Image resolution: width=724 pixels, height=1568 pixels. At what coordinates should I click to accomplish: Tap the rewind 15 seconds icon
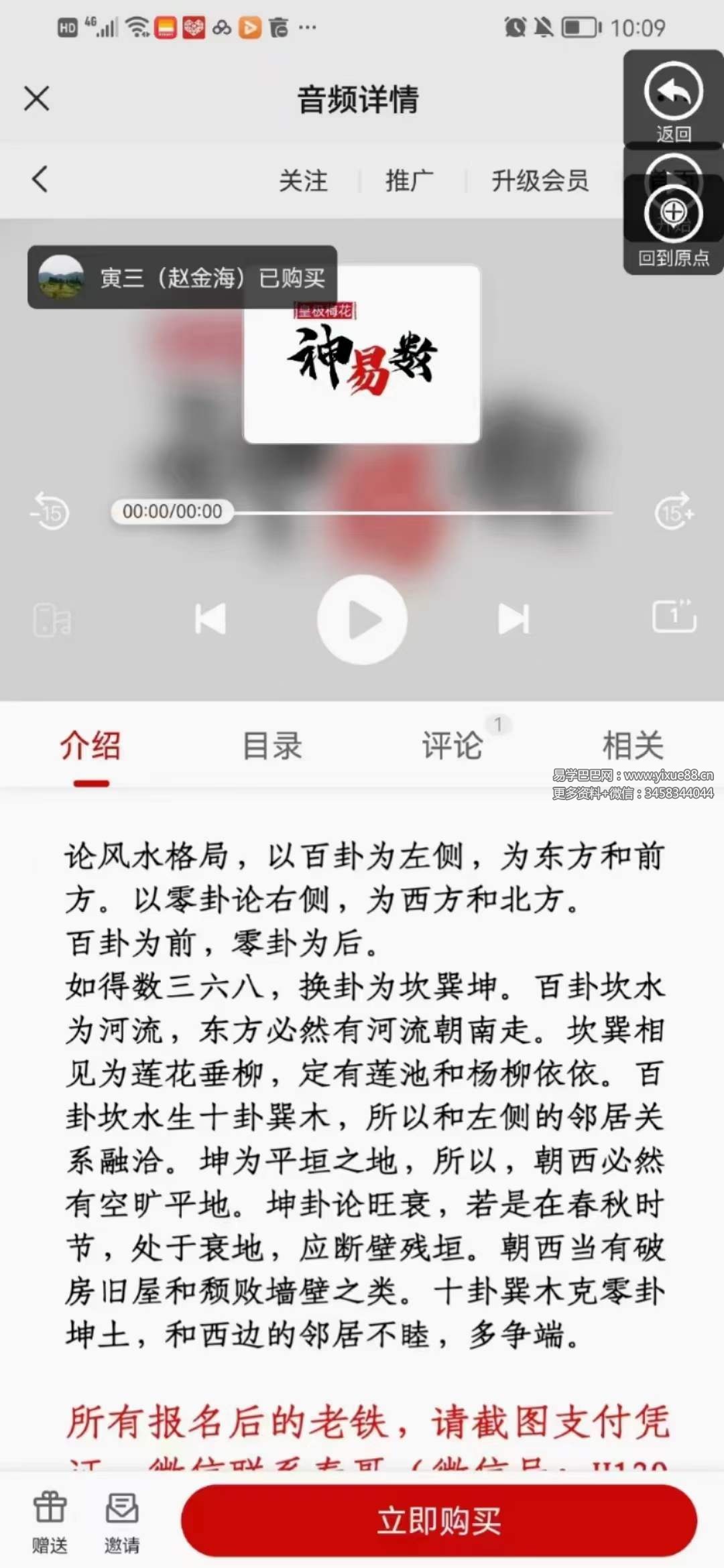(50, 513)
